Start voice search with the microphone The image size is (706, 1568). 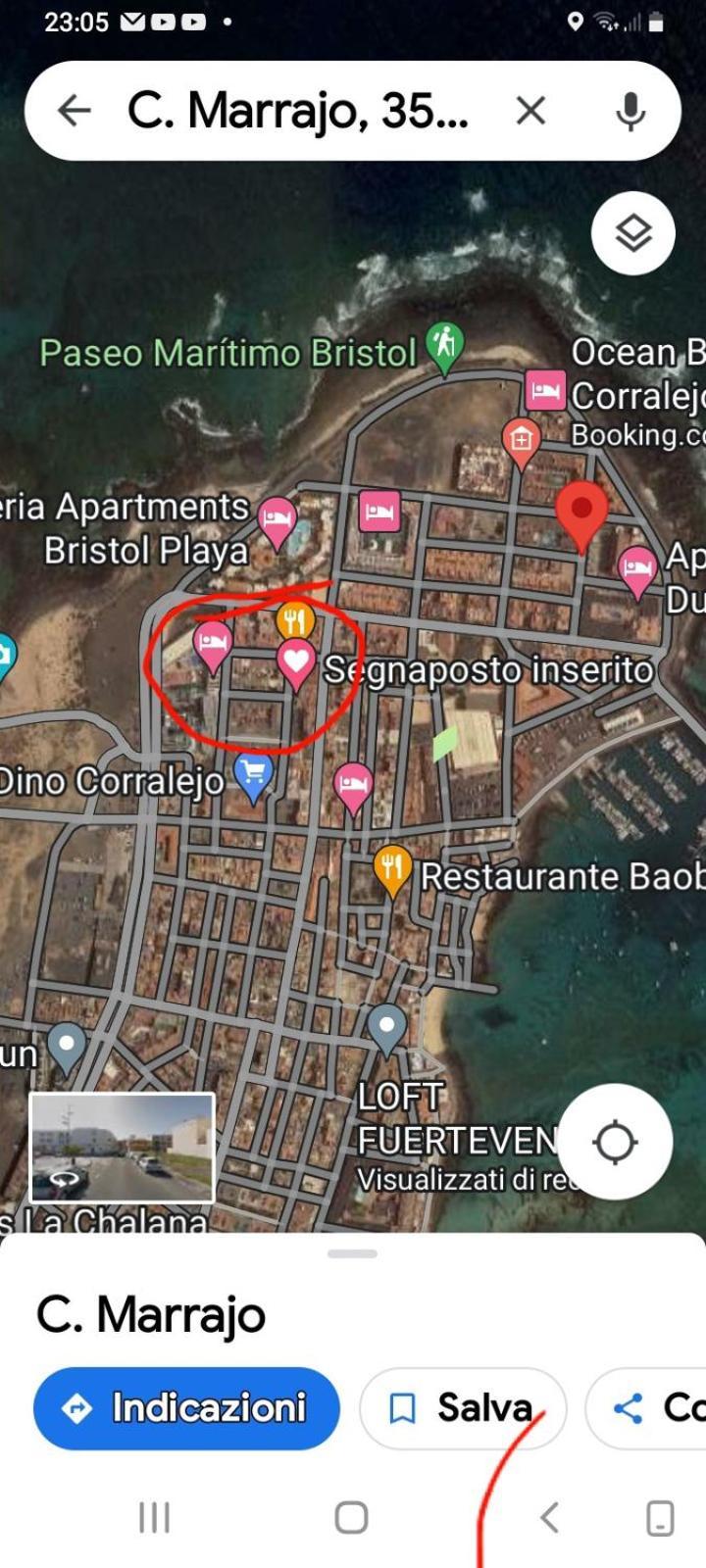click(630, 111)
